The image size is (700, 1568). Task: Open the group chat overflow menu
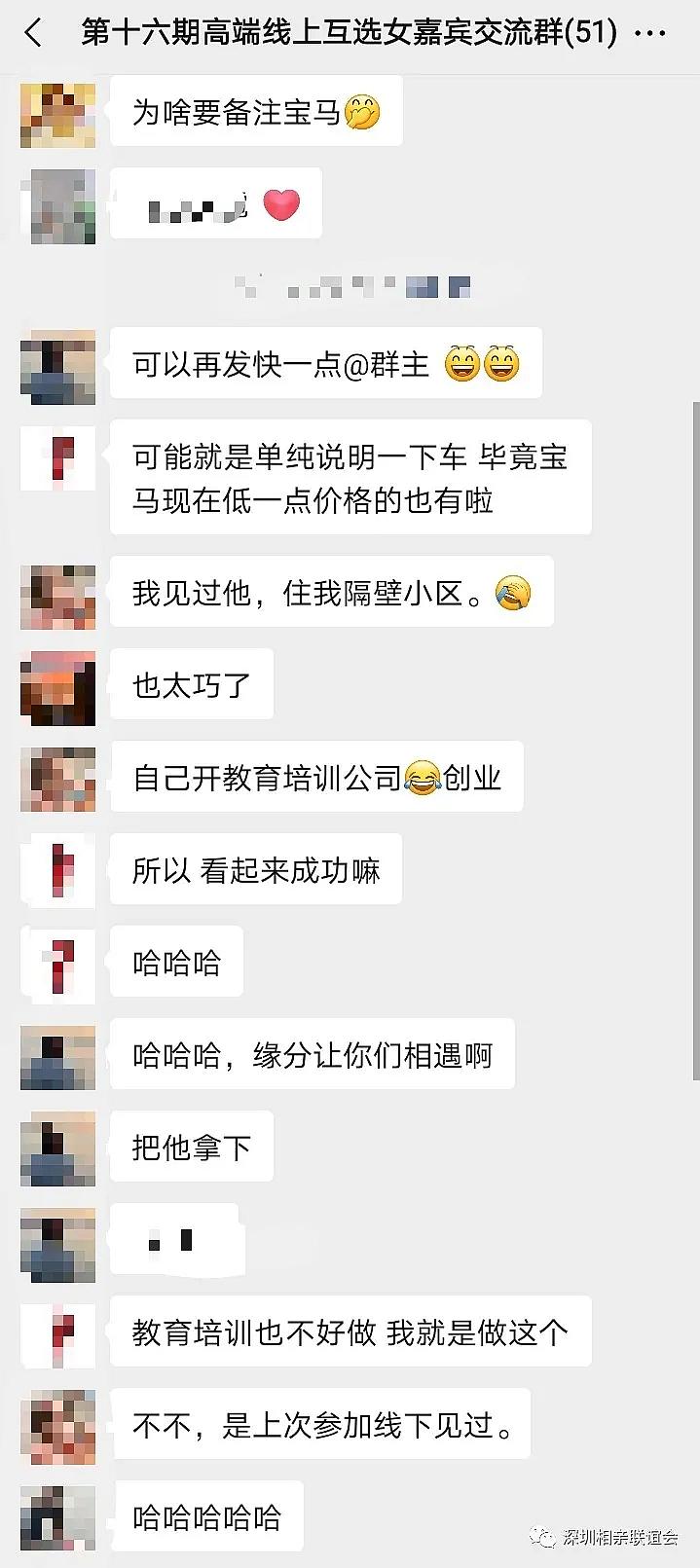point(650,33)
